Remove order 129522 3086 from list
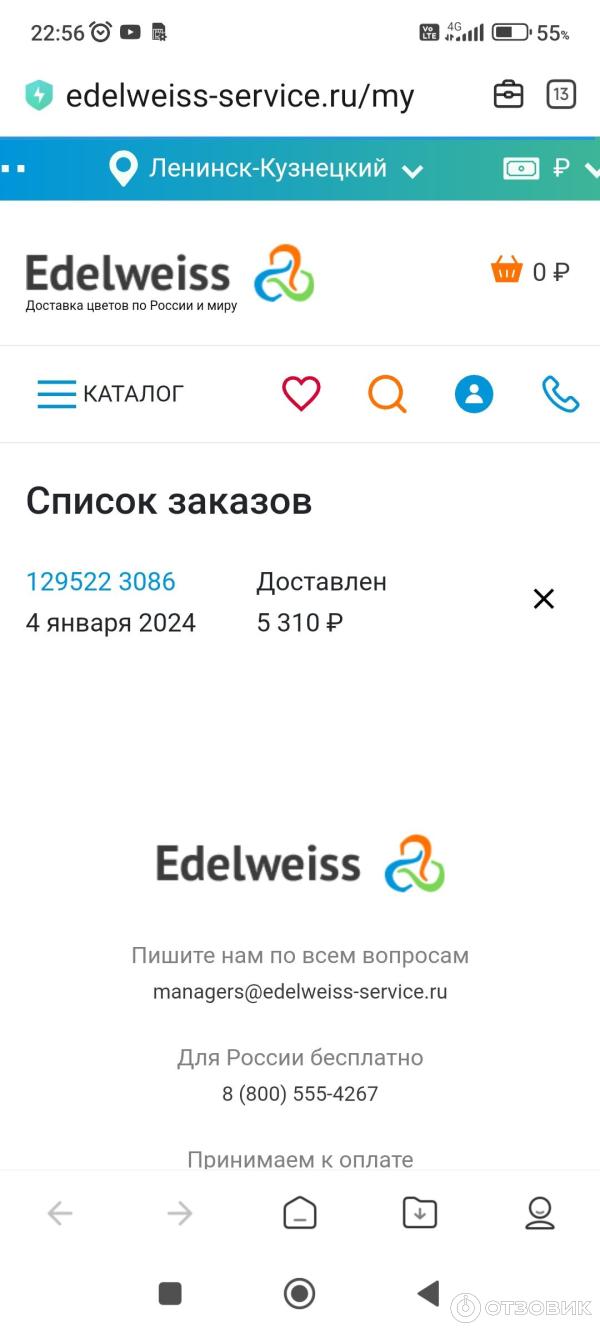This screenshot has width=600, height=1333. point(543,599)
